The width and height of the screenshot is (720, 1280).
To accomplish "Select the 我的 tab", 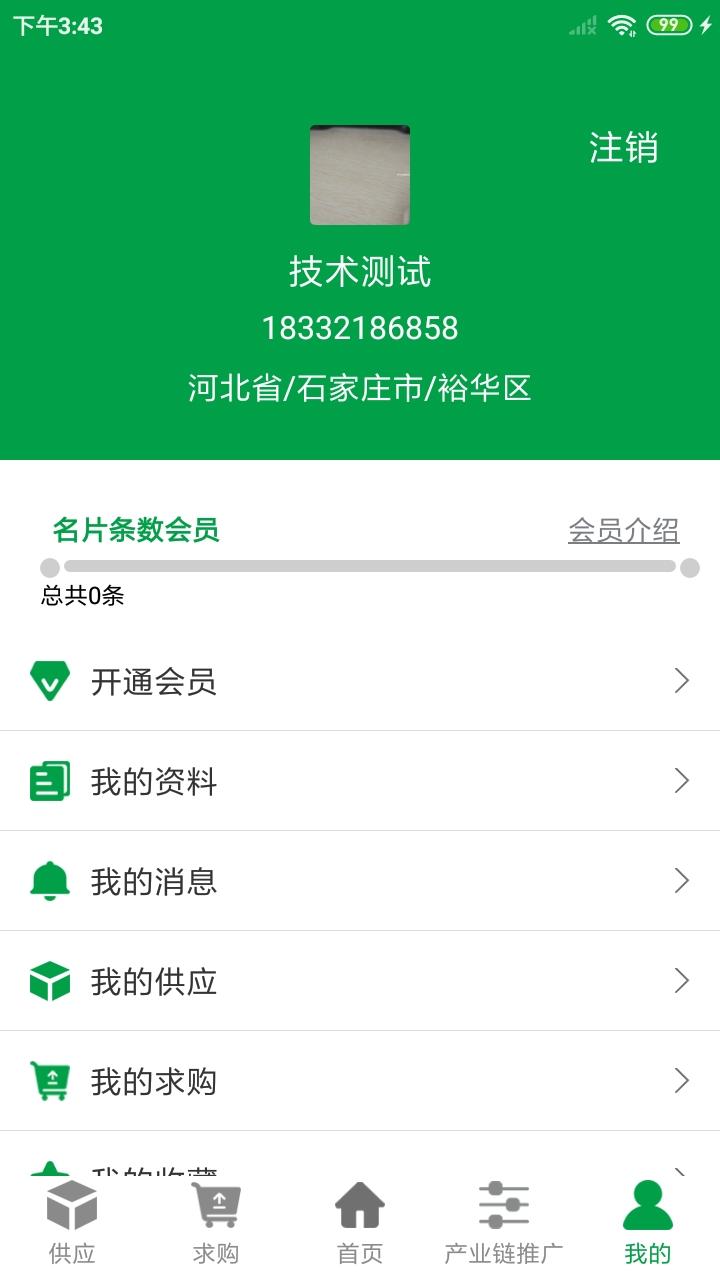I will coord(647,1222).
